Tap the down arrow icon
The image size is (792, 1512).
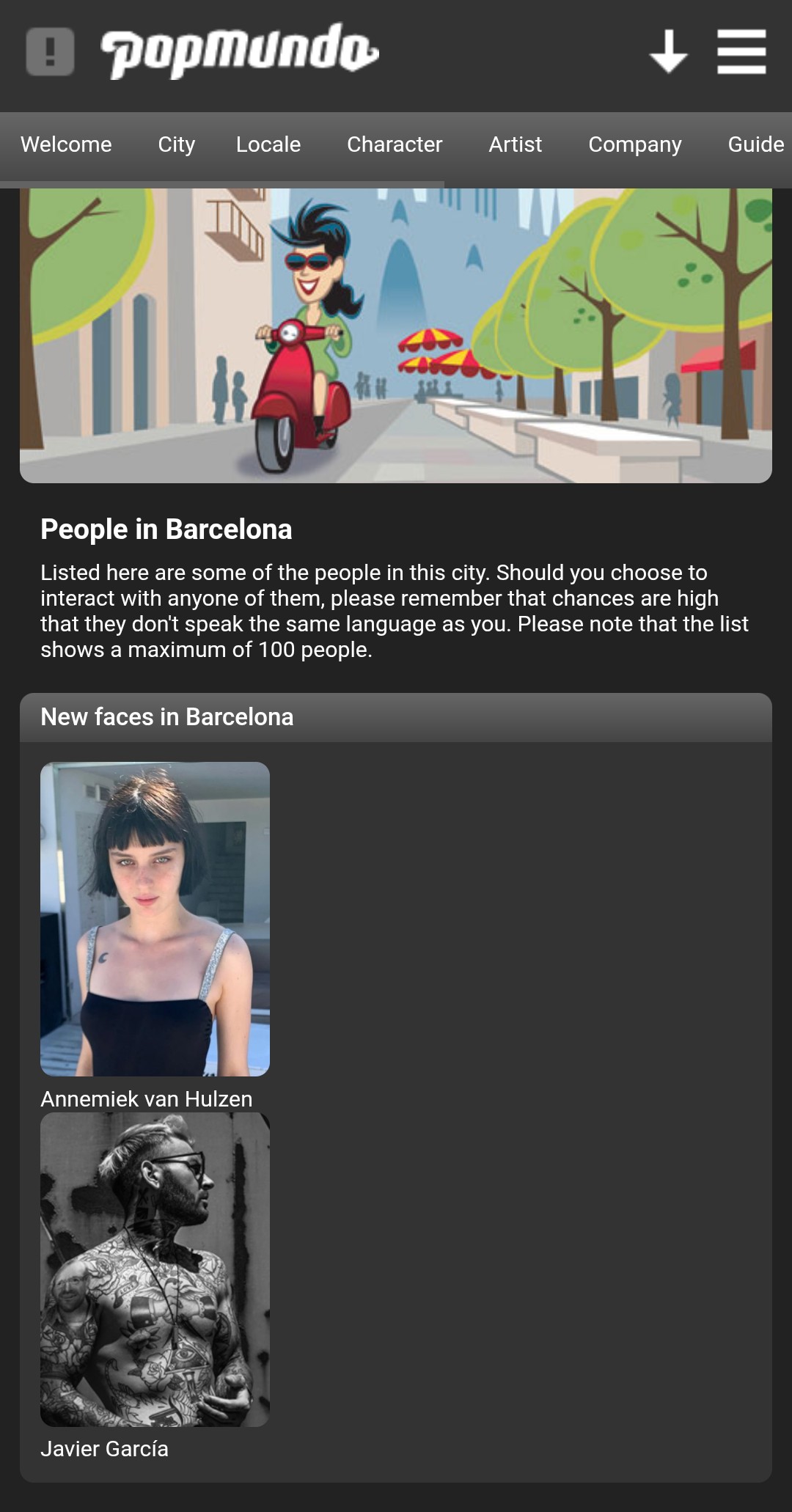668,52
